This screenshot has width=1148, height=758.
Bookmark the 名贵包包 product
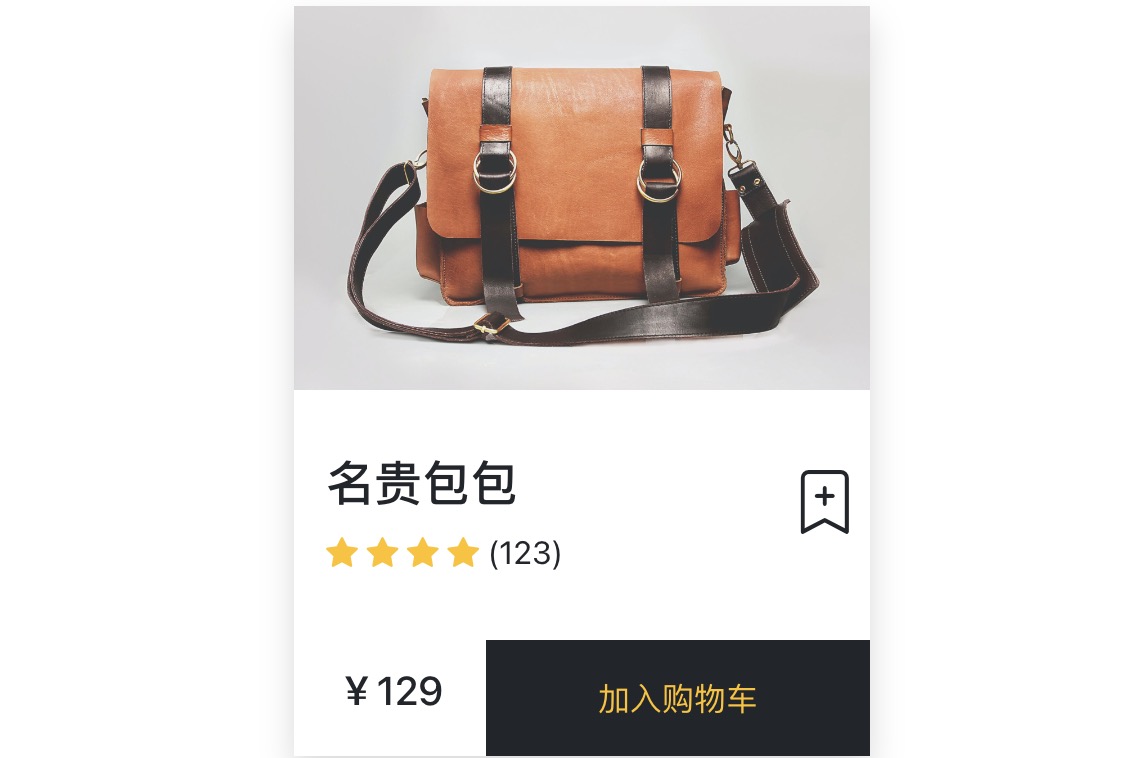(824, 502)
